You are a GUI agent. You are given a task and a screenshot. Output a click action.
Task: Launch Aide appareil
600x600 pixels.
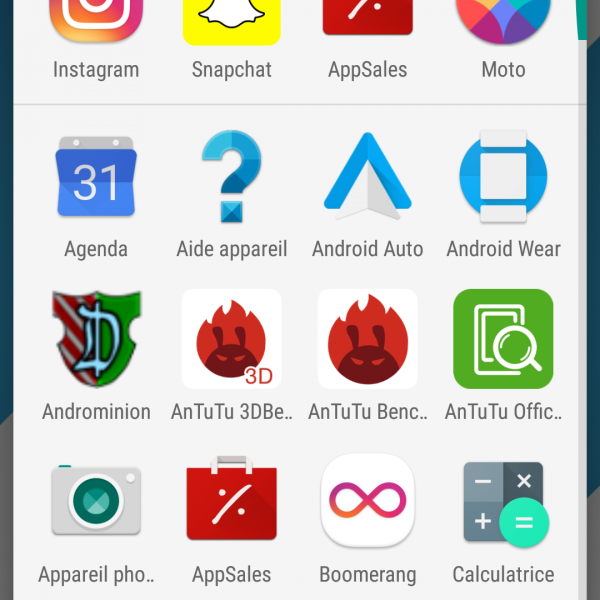(x=232, y=178)
